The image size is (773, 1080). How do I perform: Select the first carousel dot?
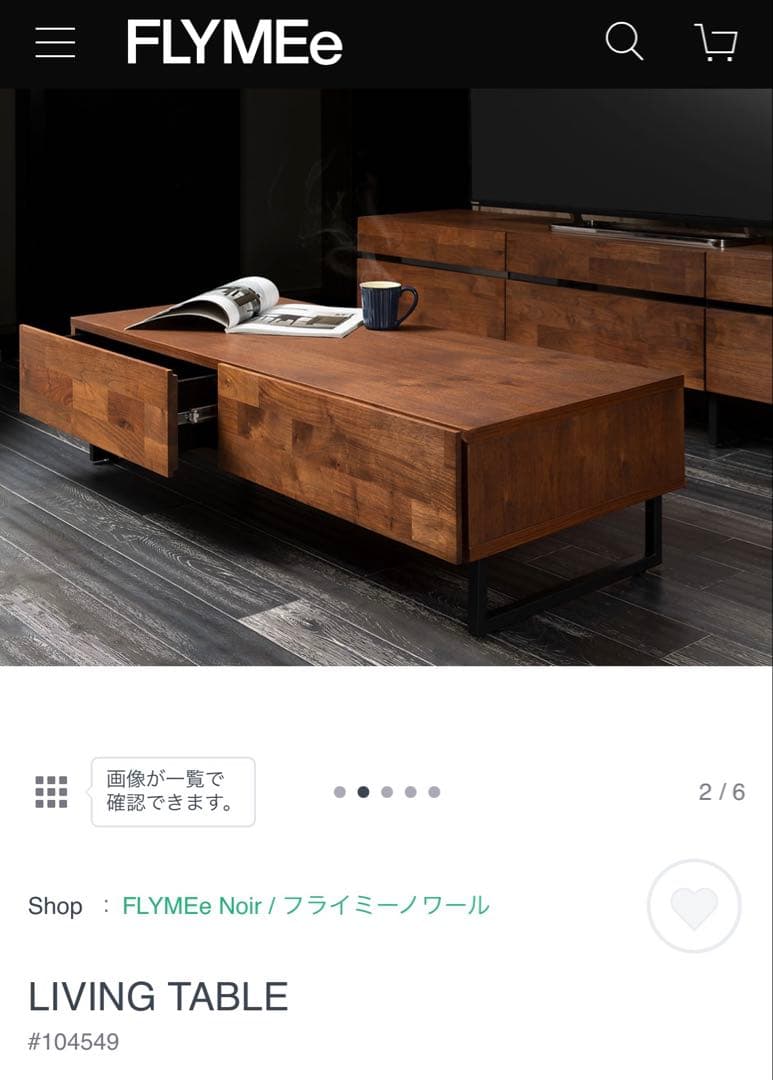340,792
